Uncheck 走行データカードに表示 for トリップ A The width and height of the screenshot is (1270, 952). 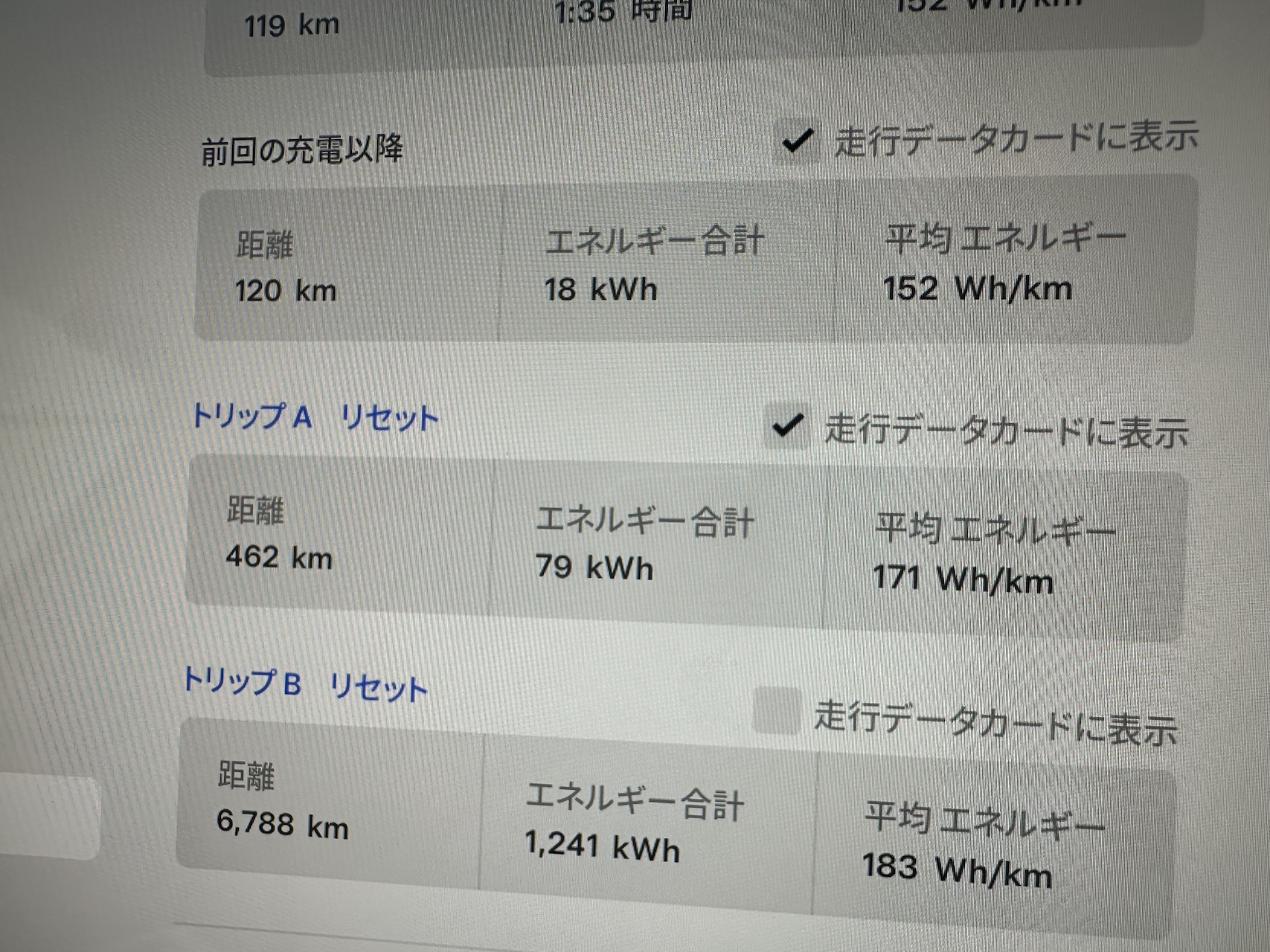pyautogui.click(x=787, y=426)
